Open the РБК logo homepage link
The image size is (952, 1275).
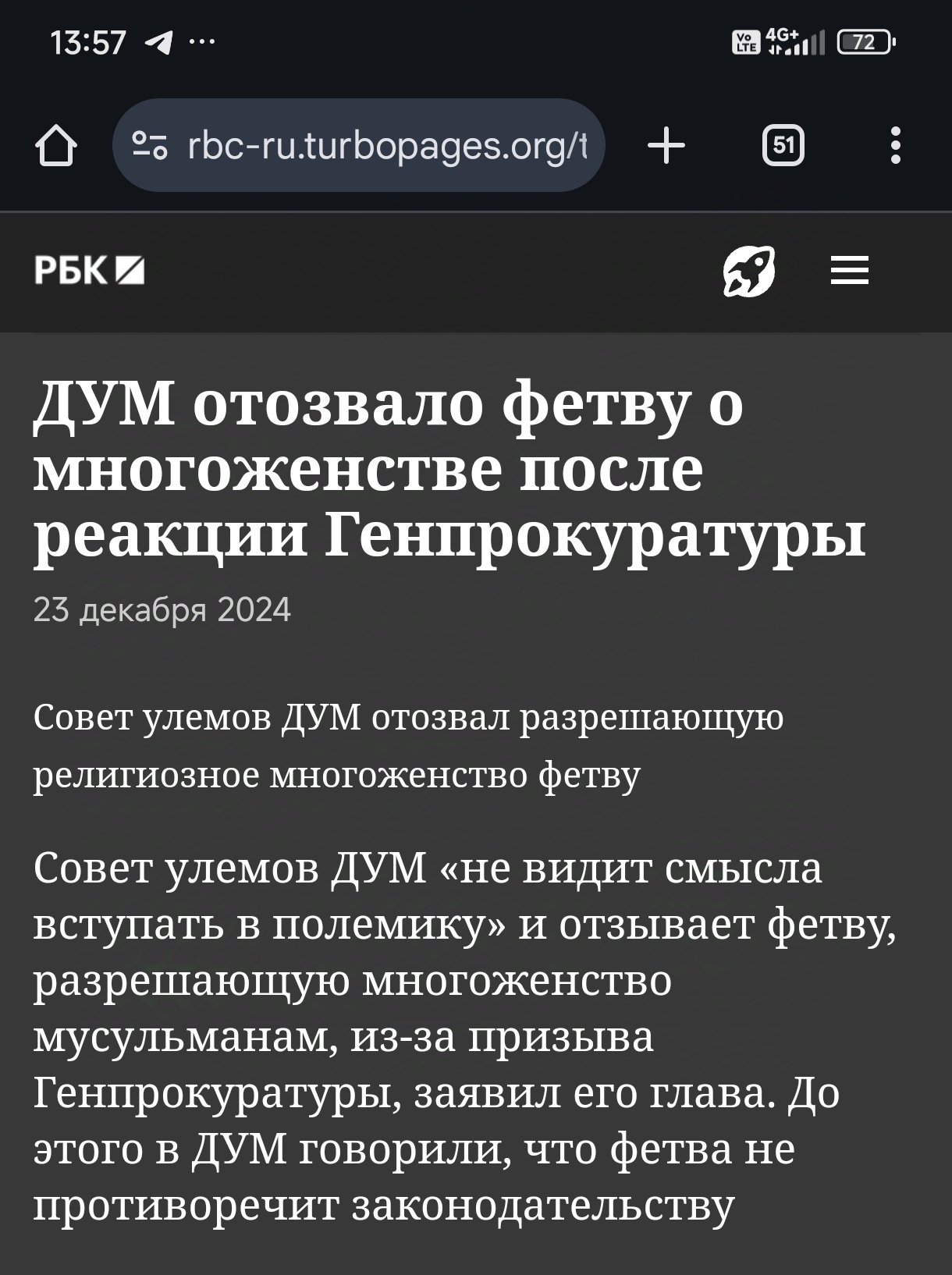coord(89,271)
